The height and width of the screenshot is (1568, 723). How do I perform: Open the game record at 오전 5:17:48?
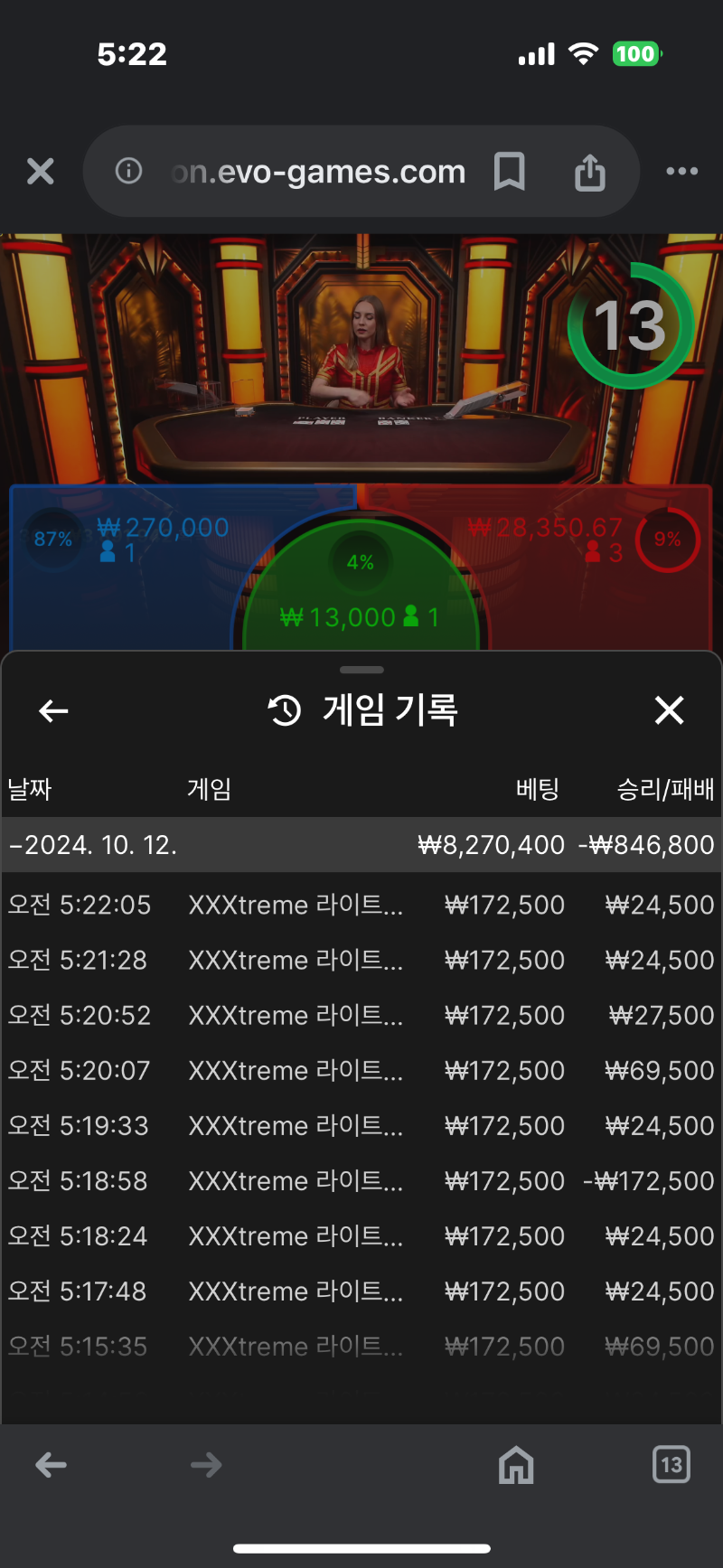[361, 1291]
